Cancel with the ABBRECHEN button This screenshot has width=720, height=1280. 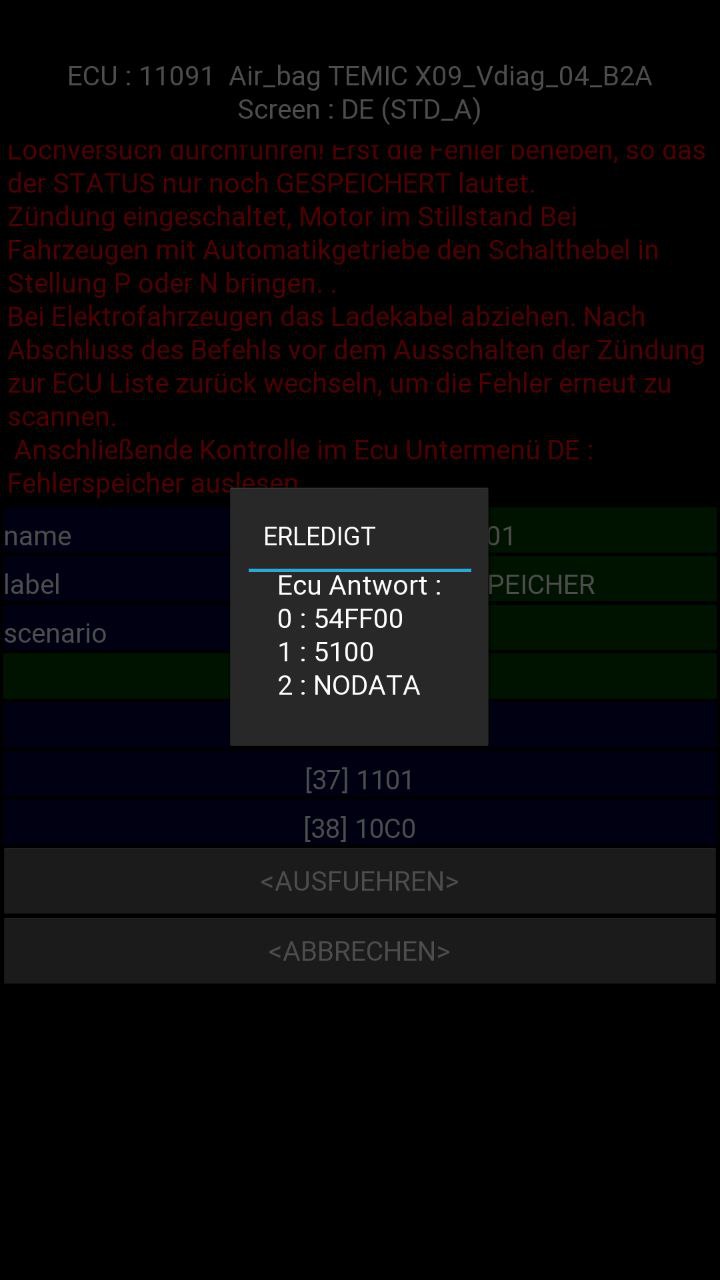pyautogui.click(x=359, y=951)
